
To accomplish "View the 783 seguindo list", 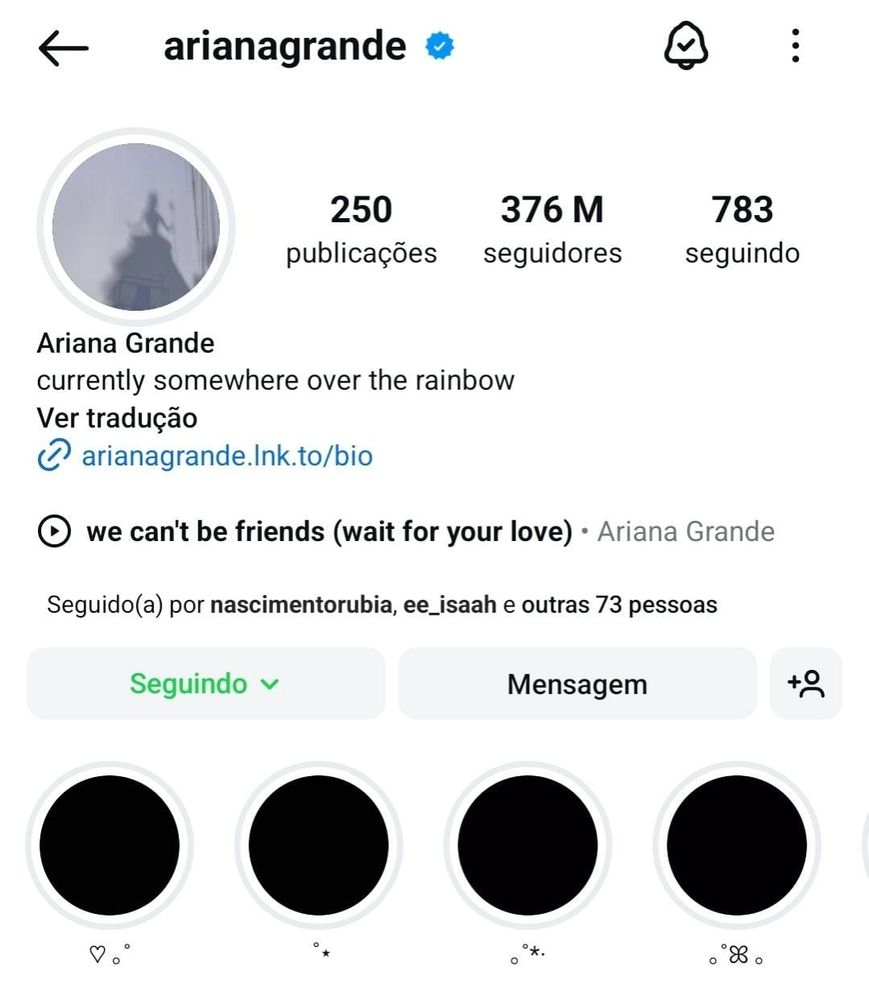I will click(742, 230).
